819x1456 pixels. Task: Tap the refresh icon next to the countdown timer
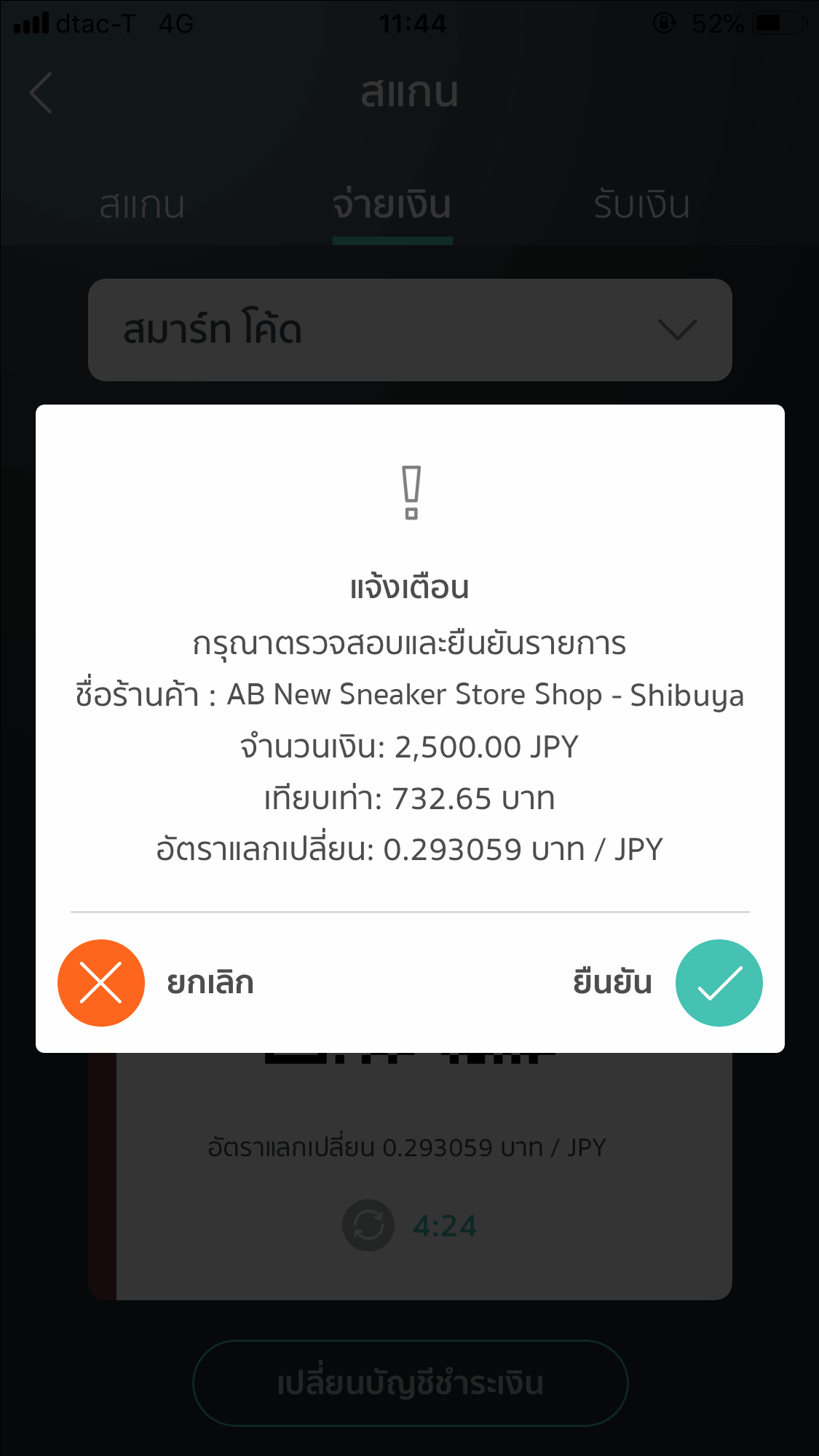[370, 1226]
